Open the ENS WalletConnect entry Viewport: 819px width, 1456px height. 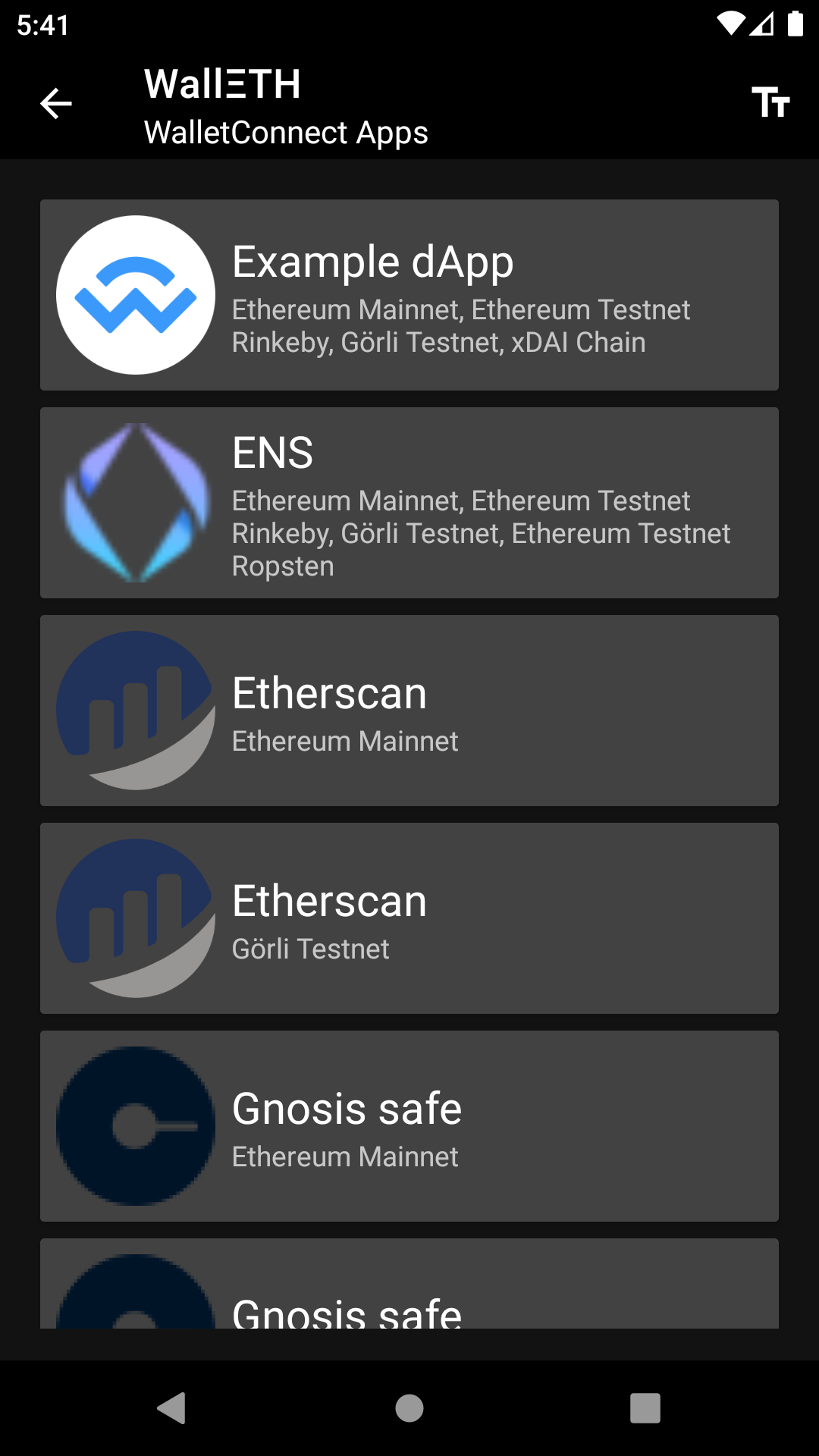click(x=409, y=502)
